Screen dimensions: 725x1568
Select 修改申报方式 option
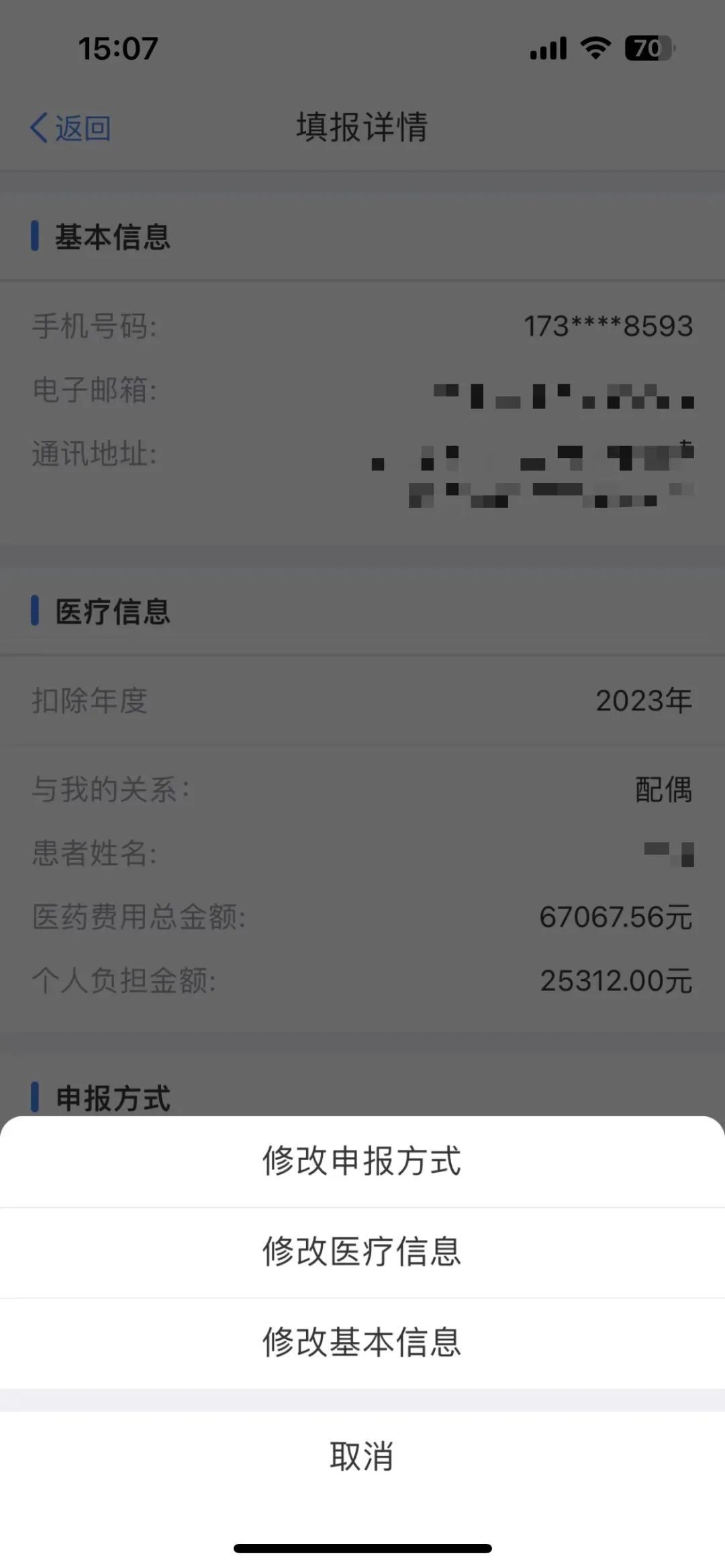[x=362, y=1161]
